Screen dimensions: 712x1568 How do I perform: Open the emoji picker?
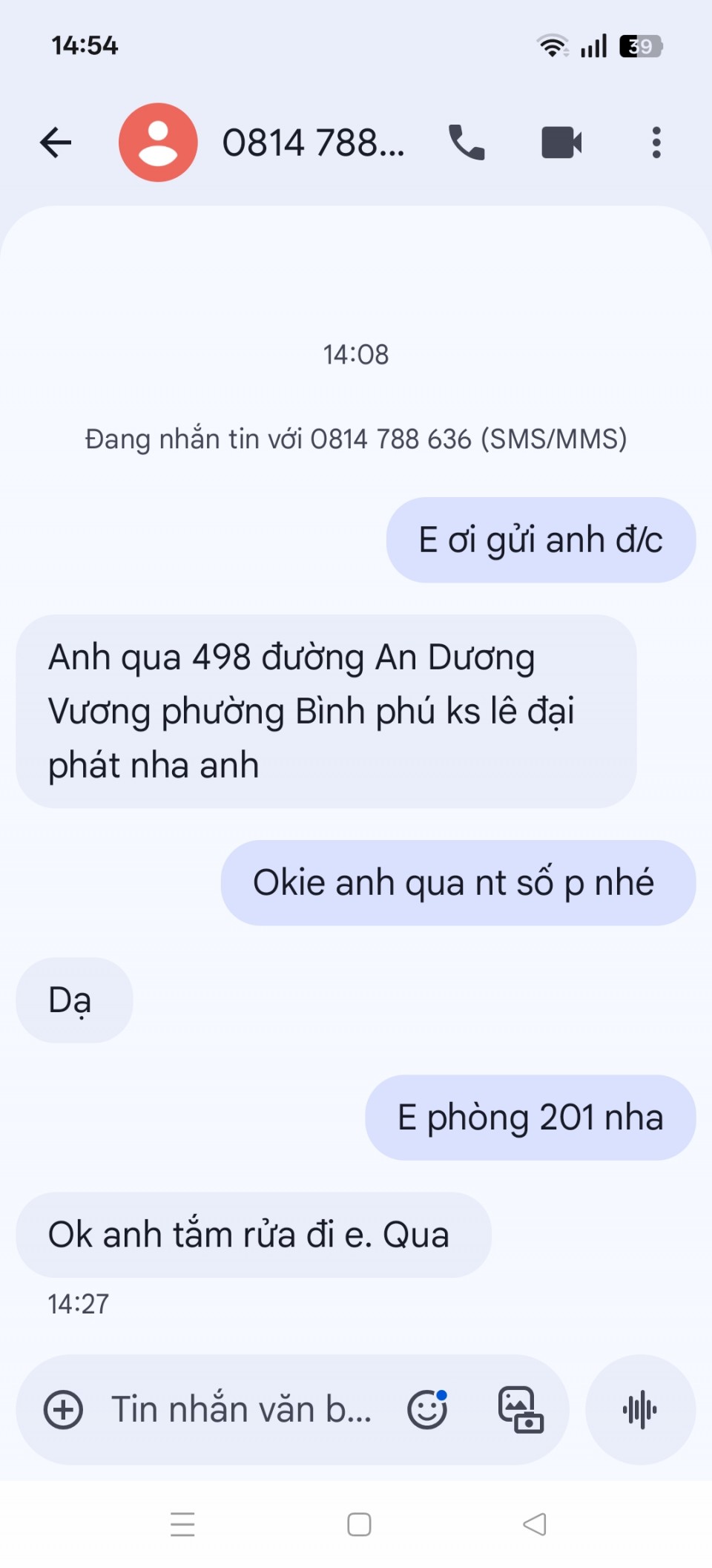tap(427, 1409)
